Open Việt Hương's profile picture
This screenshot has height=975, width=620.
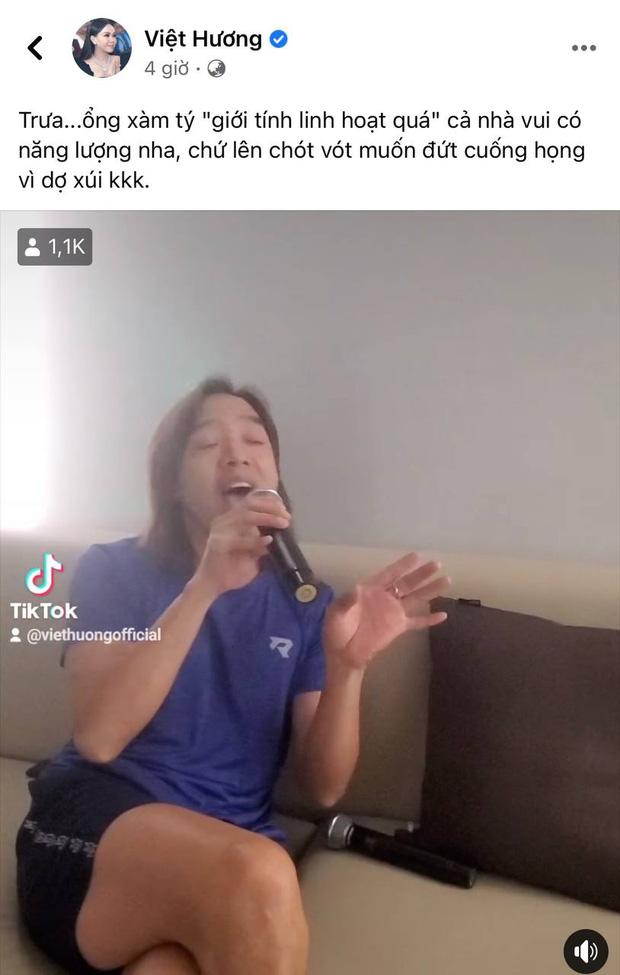[x=101, y=47]
